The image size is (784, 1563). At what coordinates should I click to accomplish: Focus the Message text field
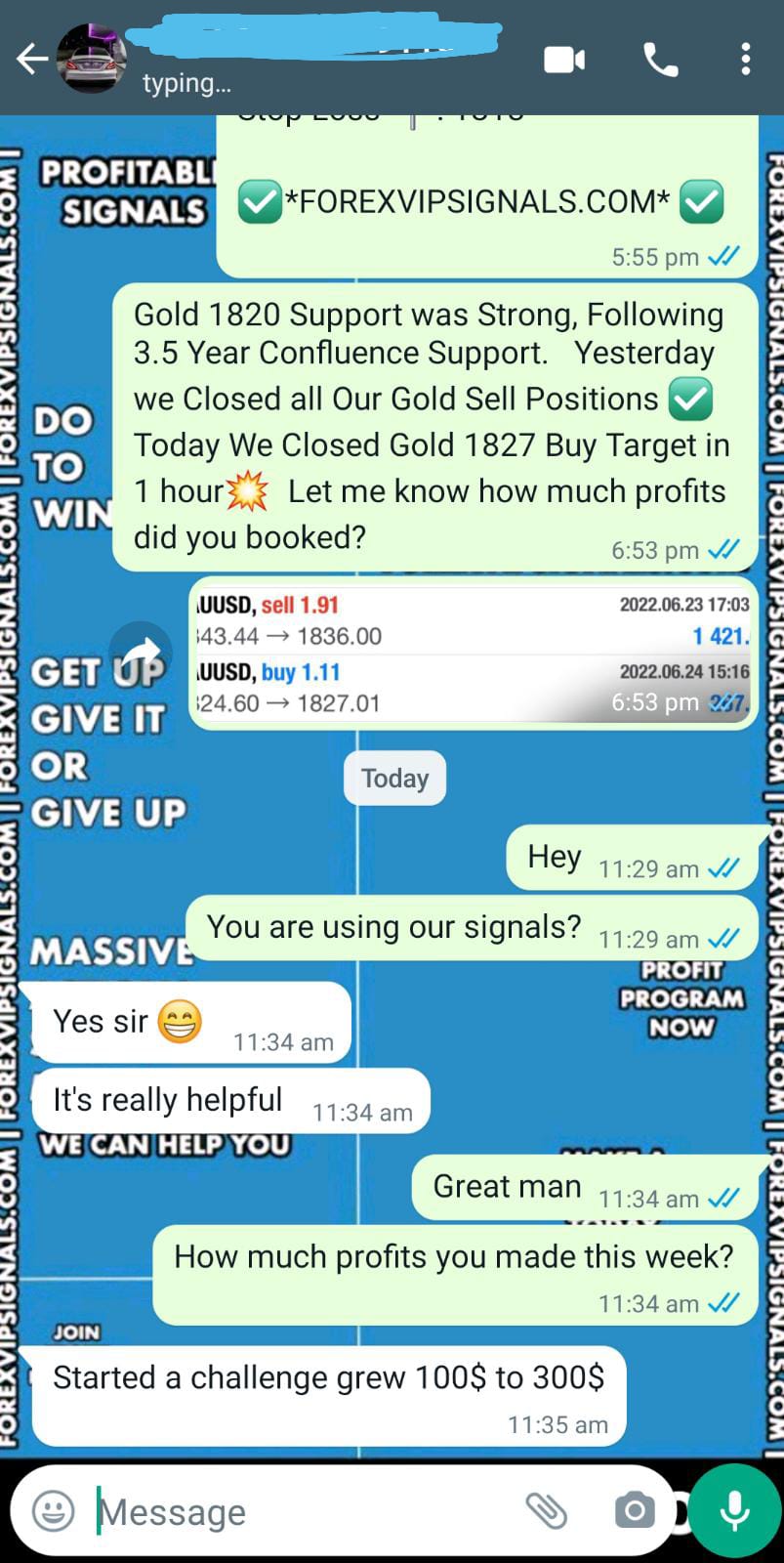(293, 1512)
